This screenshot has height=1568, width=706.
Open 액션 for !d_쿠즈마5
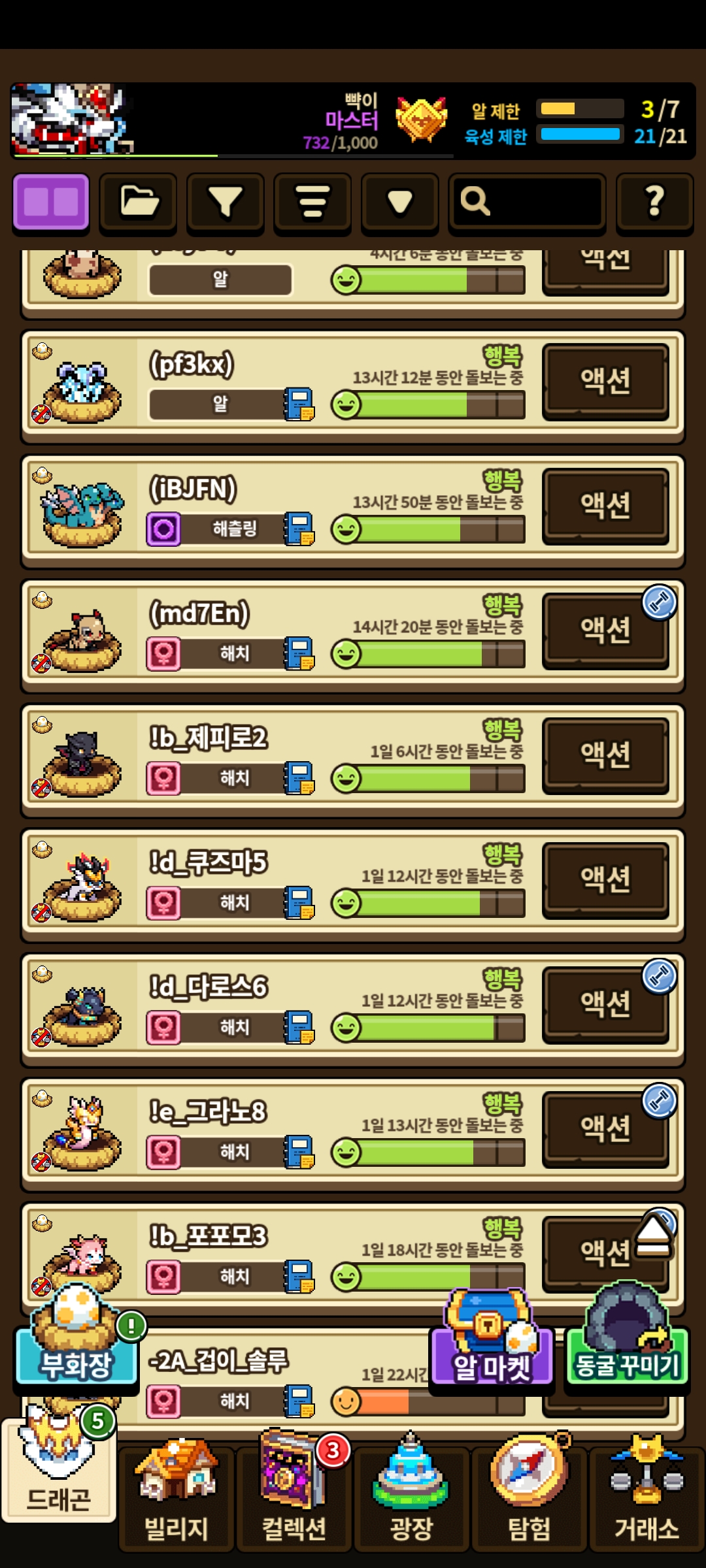coord(606,880)
